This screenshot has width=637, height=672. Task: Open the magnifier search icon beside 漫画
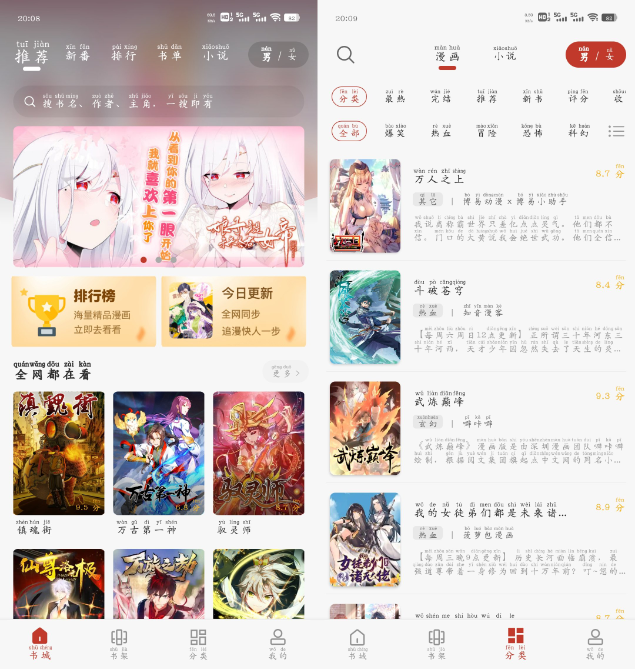346,55
